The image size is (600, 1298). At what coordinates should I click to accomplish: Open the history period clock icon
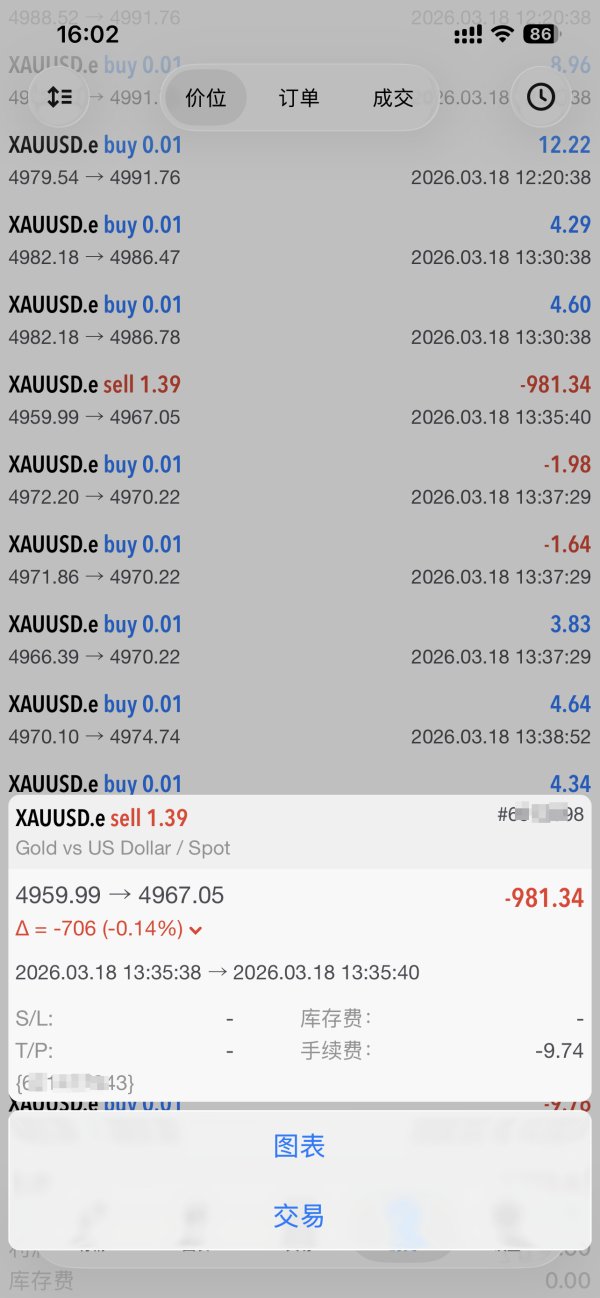[x=541, y=97]
